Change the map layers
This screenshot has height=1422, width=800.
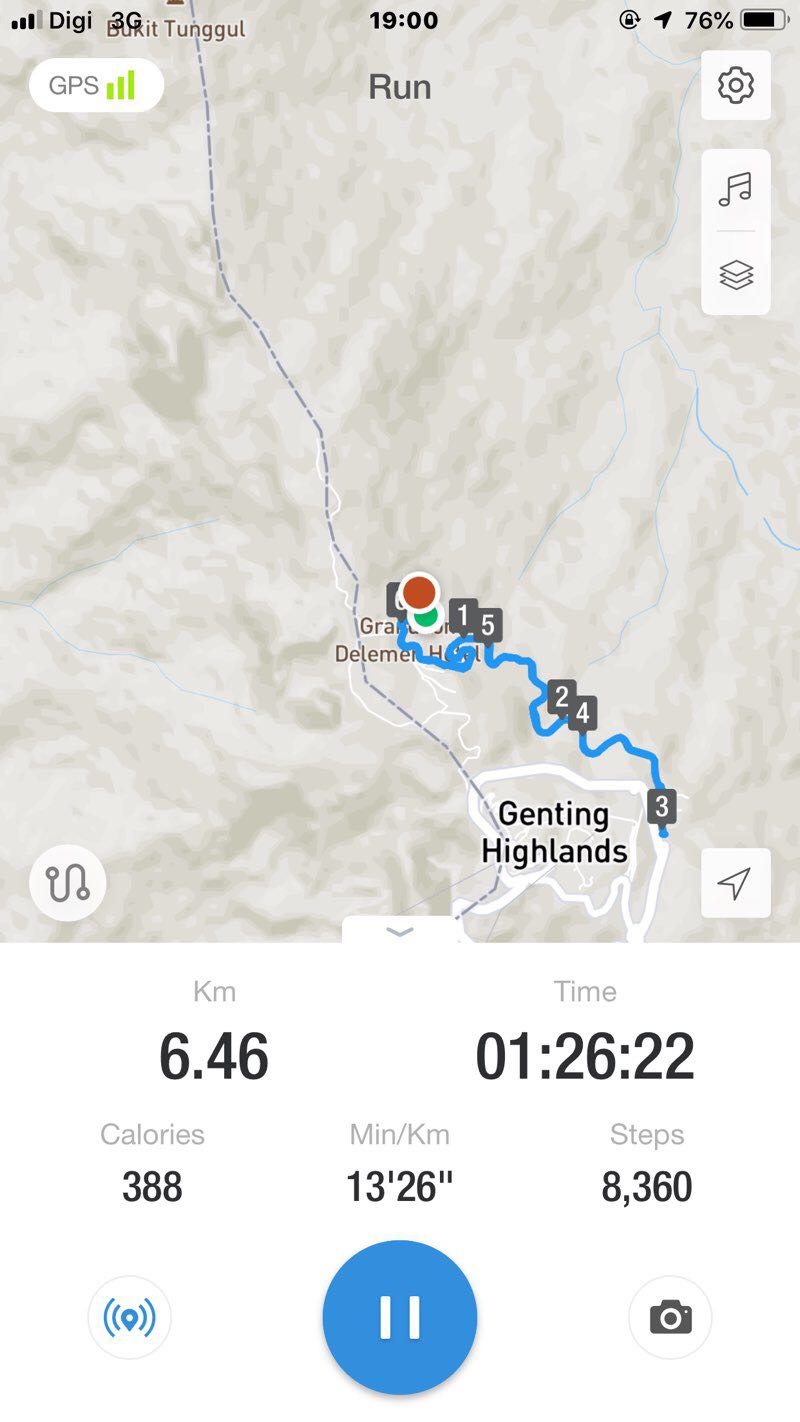point(736,274)
